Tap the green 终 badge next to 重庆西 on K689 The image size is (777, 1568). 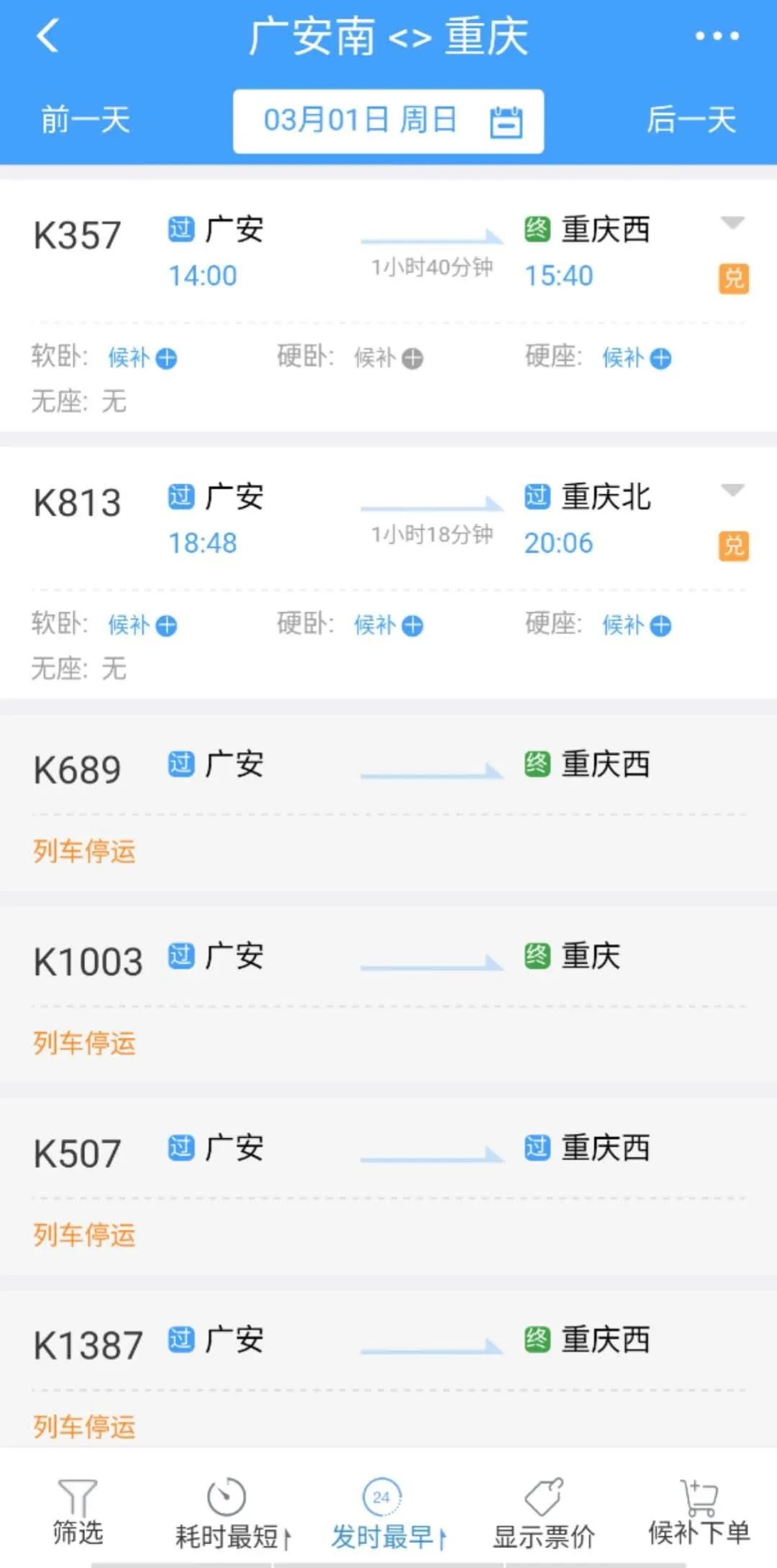click(x=538, y=765)
